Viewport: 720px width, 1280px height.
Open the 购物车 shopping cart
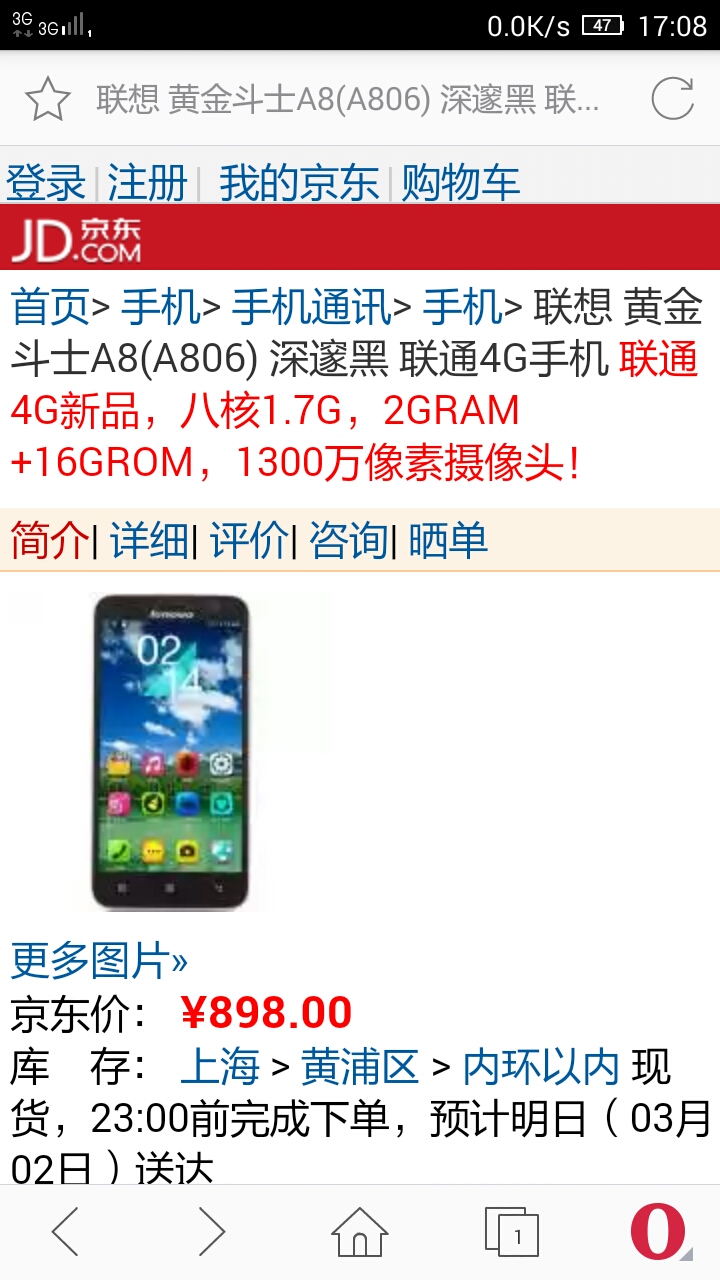point(461,184)
